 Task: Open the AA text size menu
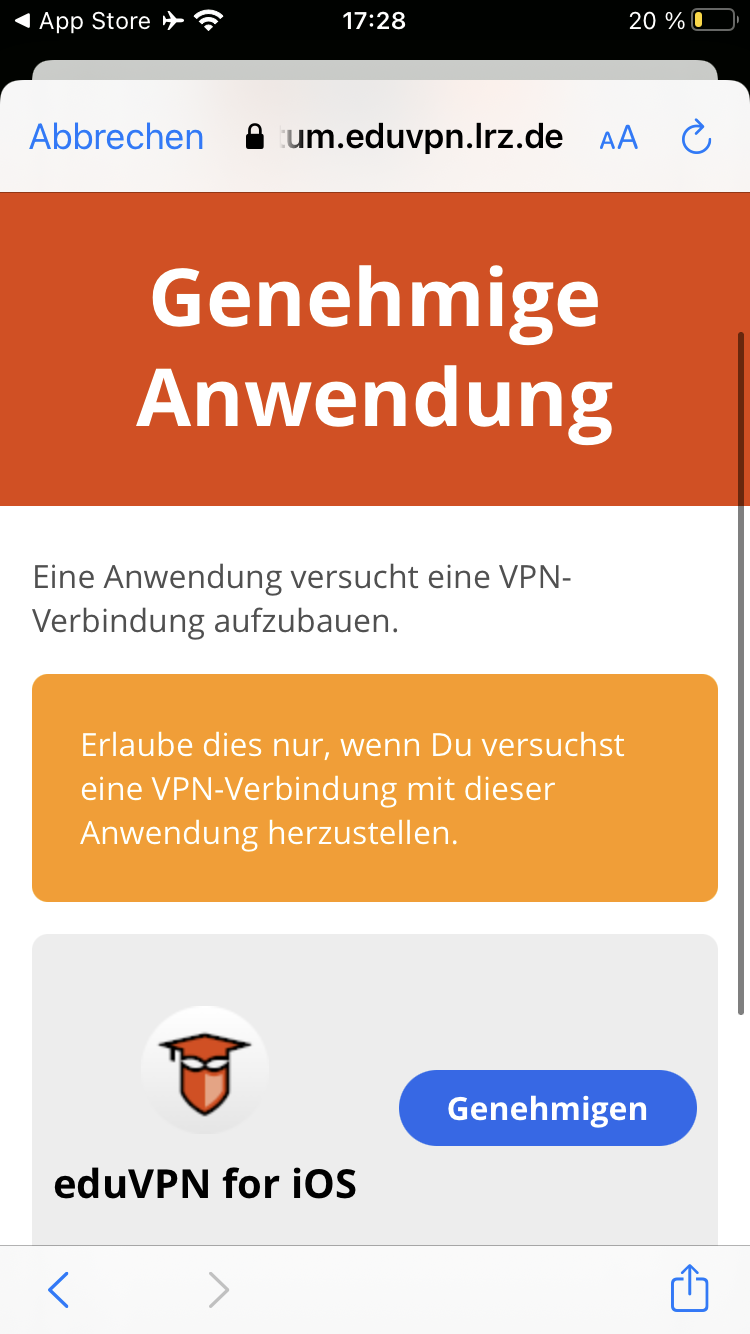(x=618, y=138)
